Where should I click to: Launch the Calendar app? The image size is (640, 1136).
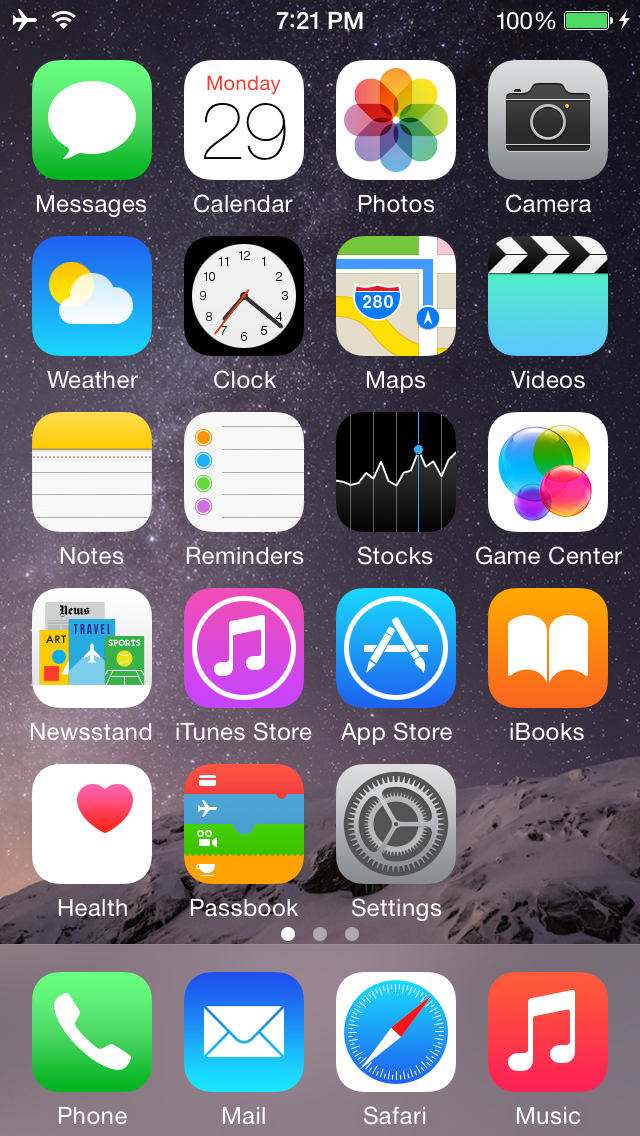coord(244,120)
